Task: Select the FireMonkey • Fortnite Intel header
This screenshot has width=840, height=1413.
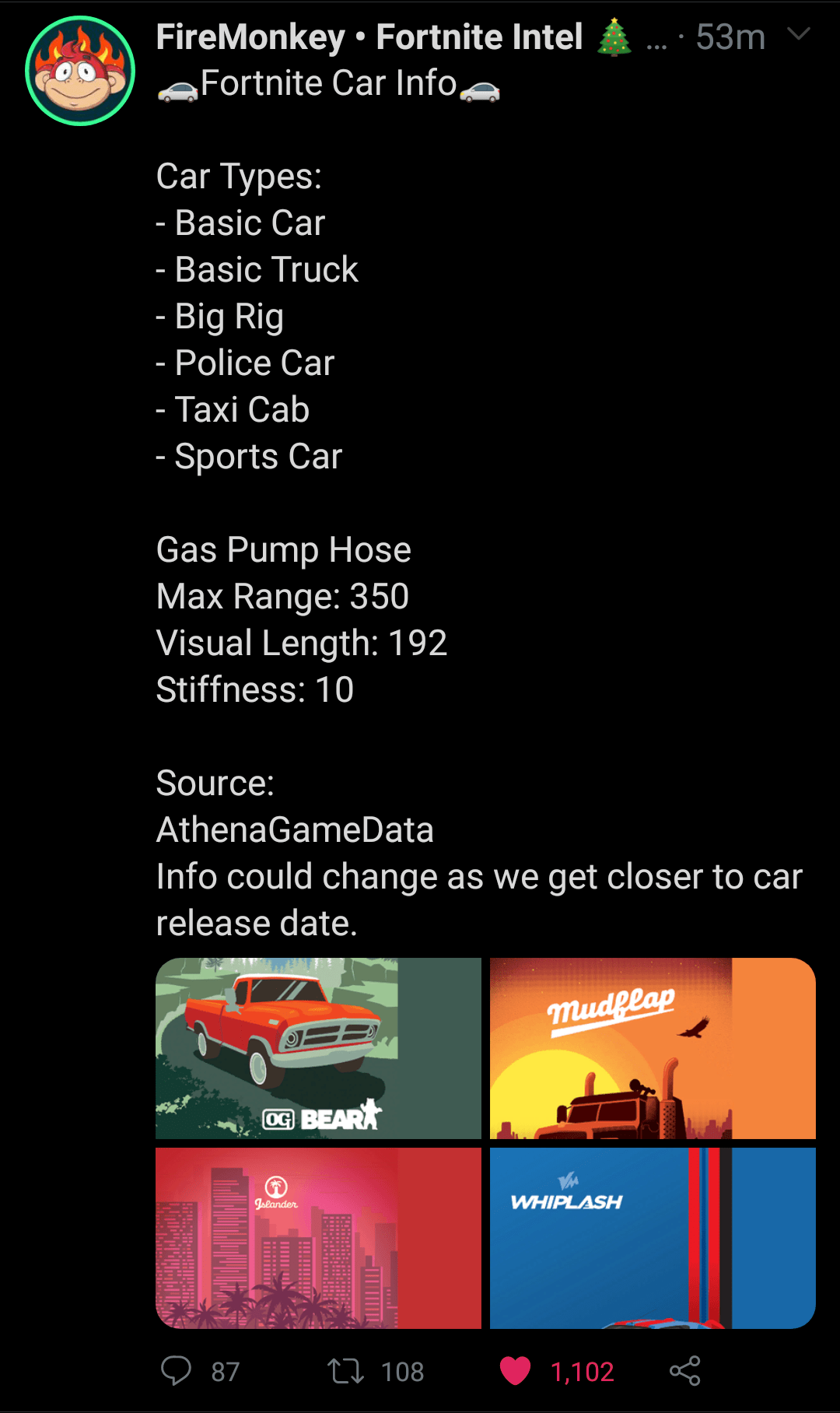Action: [x=369, y=36]
